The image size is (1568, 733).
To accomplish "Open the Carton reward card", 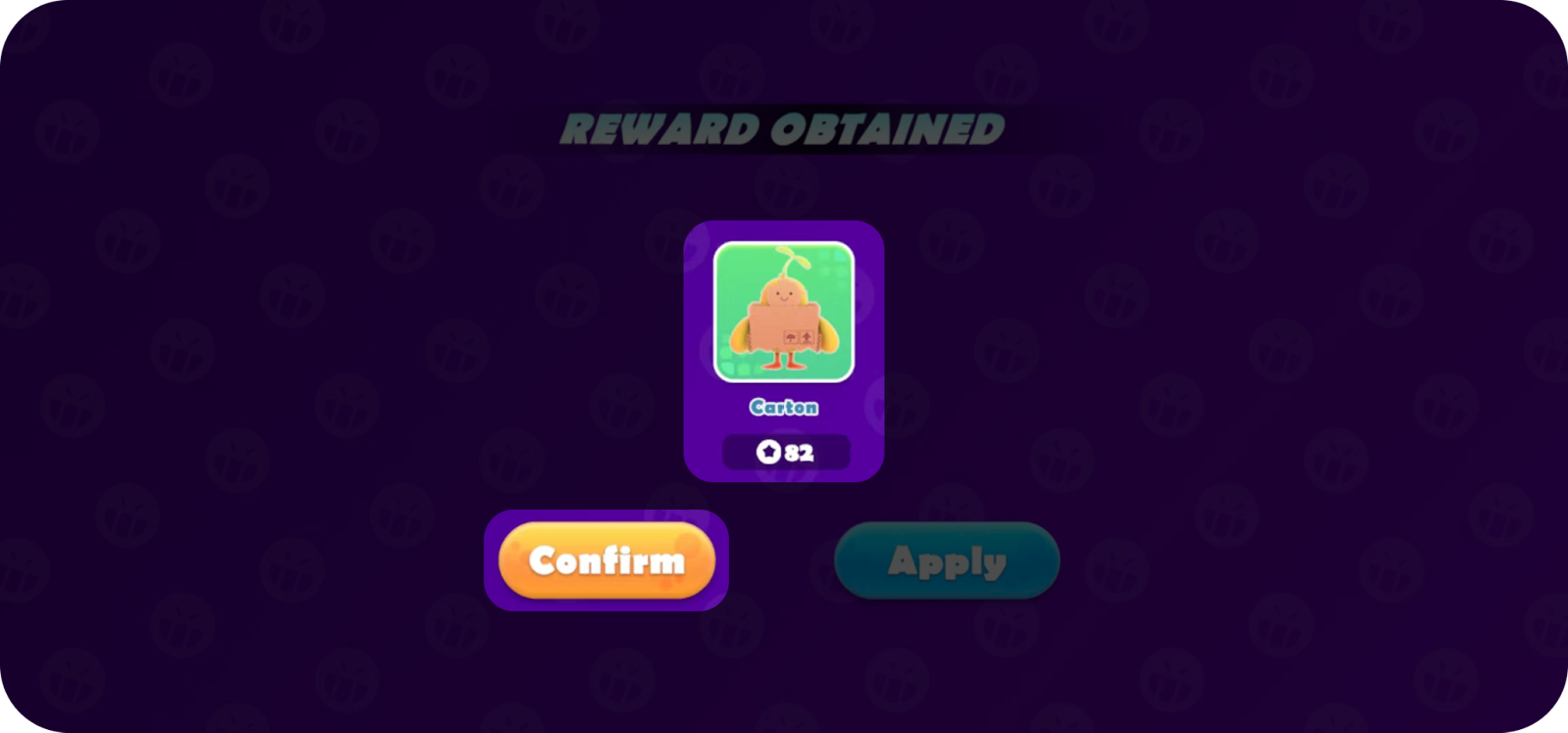I will tap(783, 314).
